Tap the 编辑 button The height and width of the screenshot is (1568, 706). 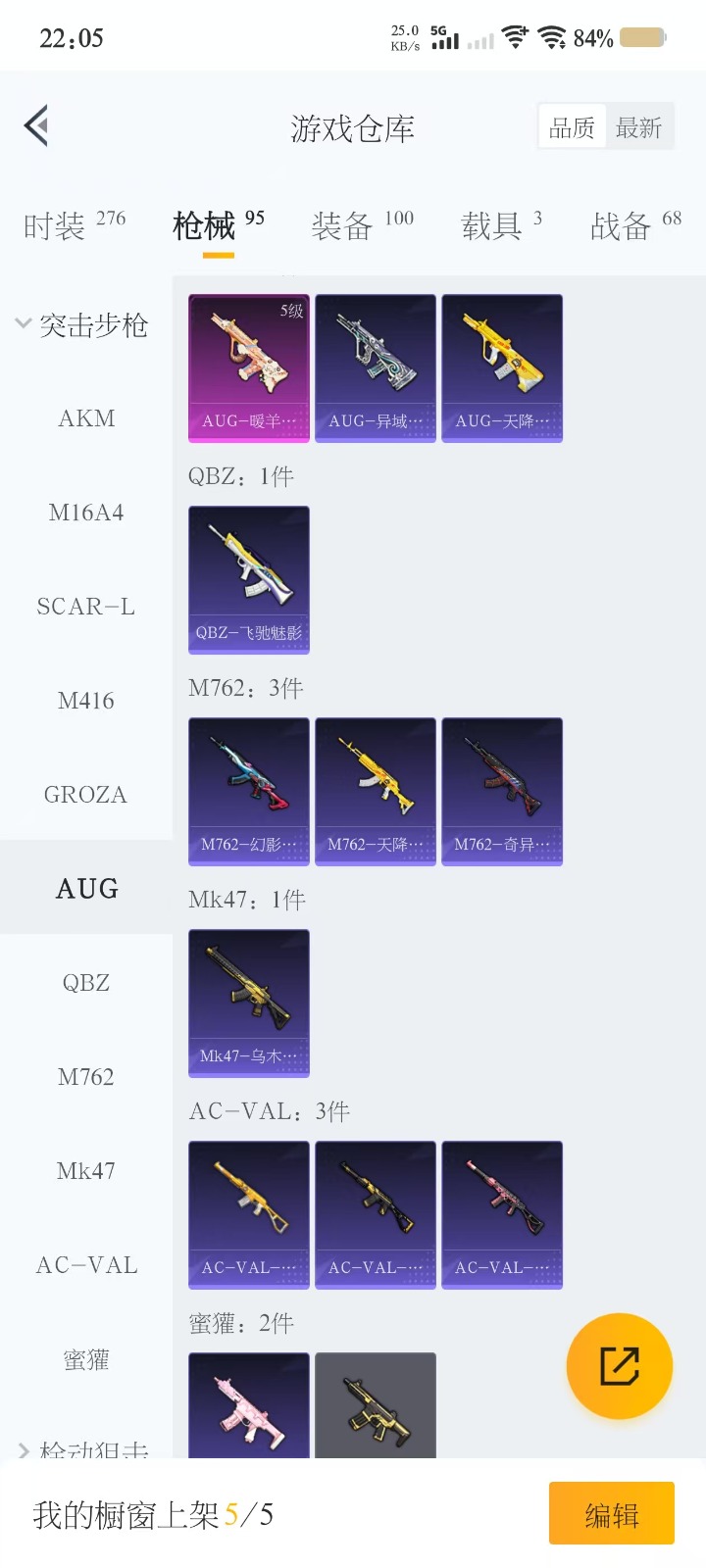[612, 1514]
